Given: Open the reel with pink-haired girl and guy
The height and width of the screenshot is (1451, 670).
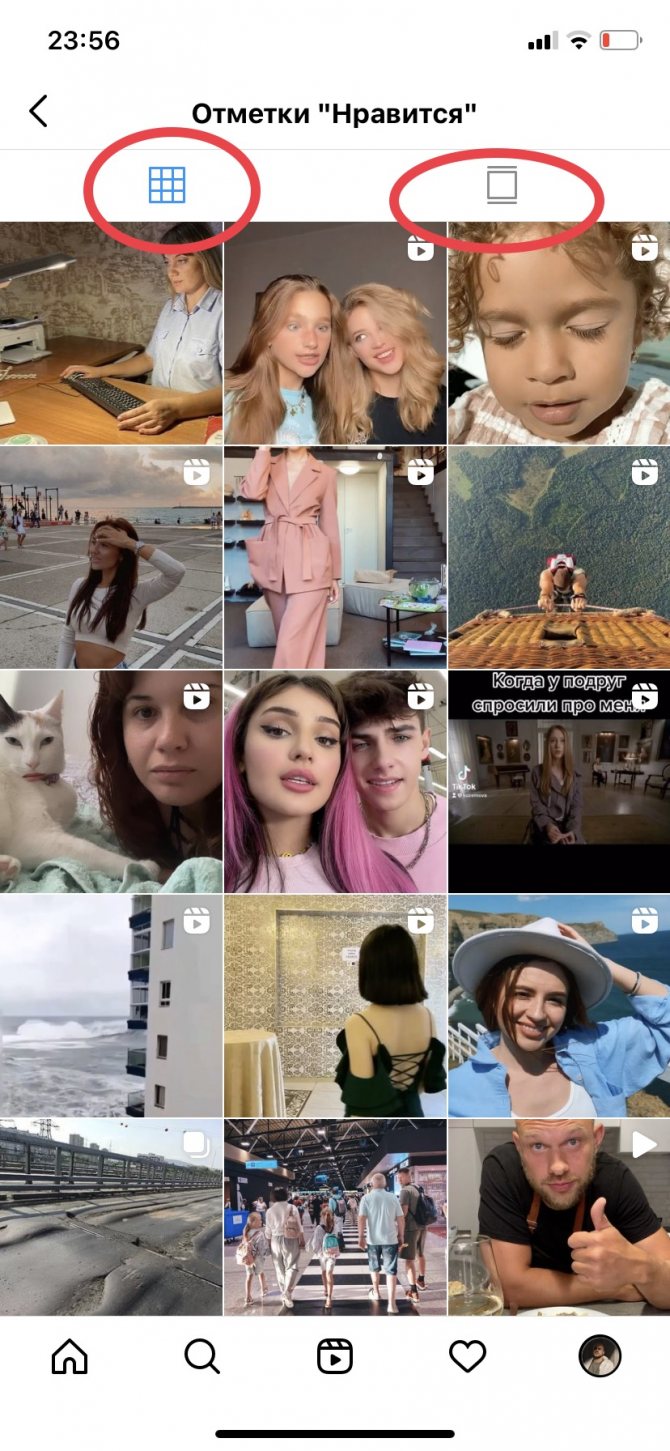Looking at the screenshot, I should coord(335,782).
